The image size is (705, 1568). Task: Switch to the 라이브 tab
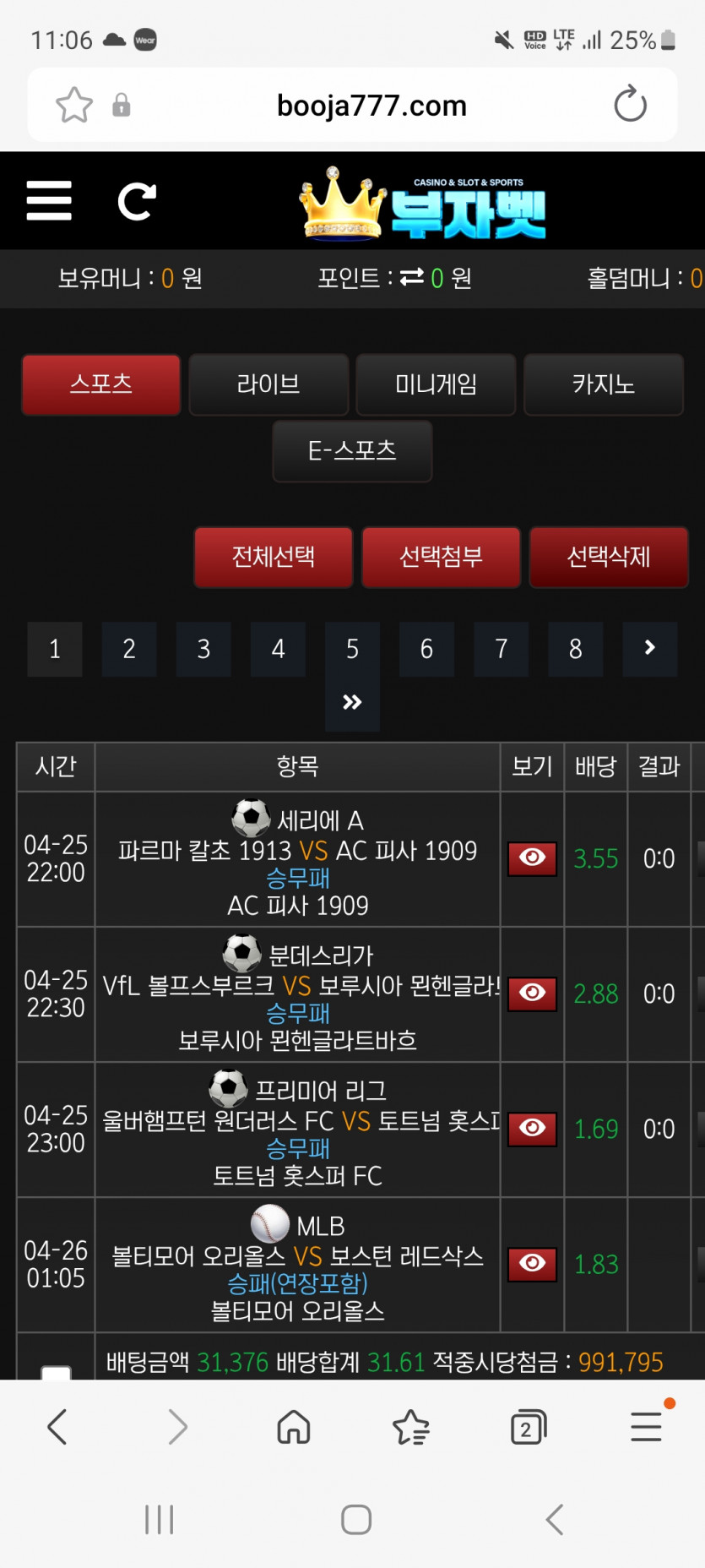point(268,384)
